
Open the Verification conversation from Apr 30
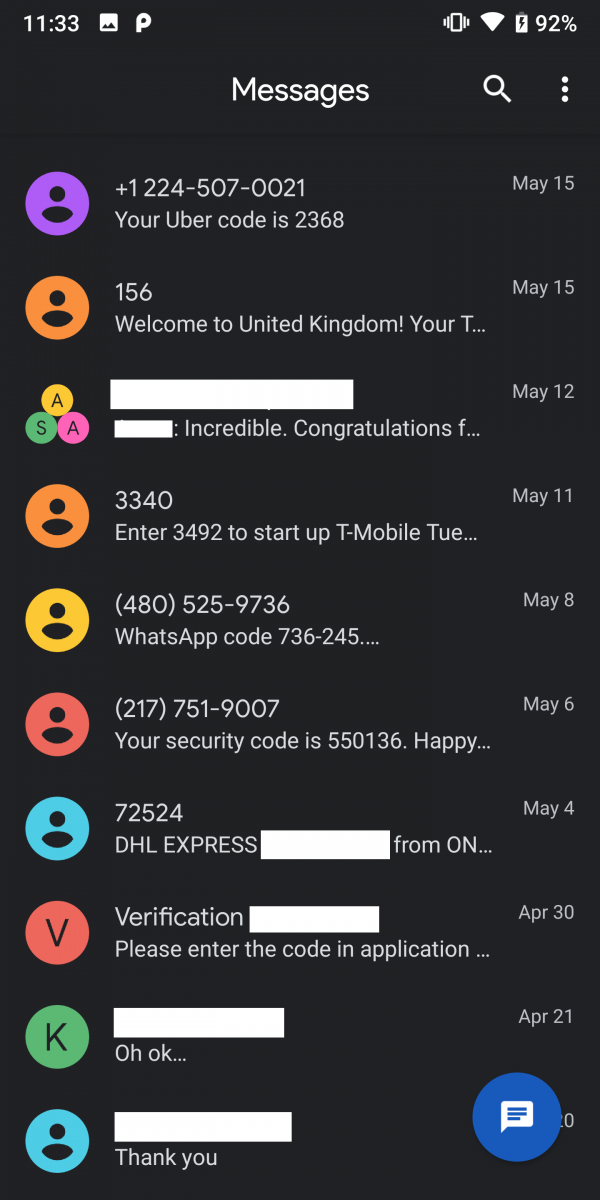300,932
